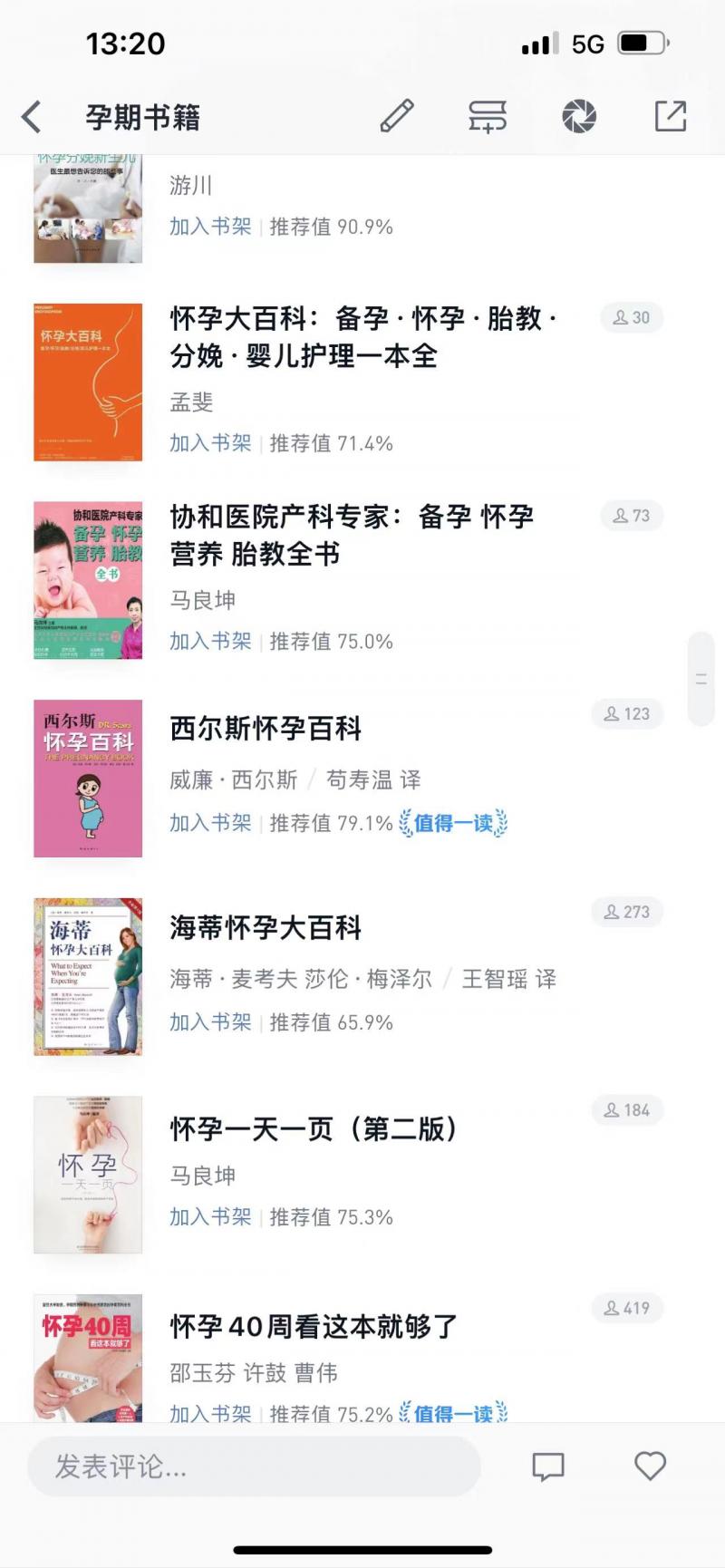Like this book list with the heart
This screenshot has height=1568, width=725.
pyautogui.click(x=650, y=1466)
